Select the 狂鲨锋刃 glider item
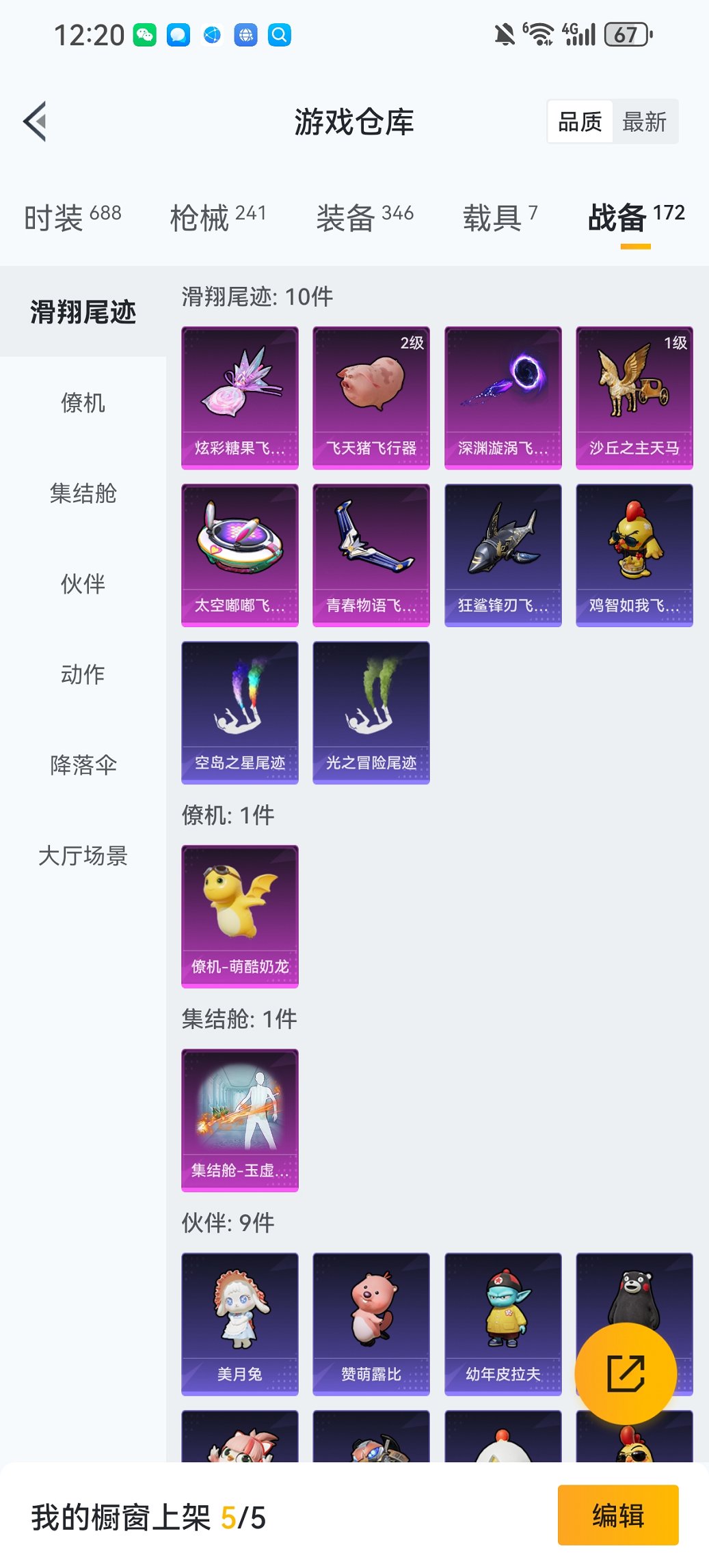 [502, 555]
